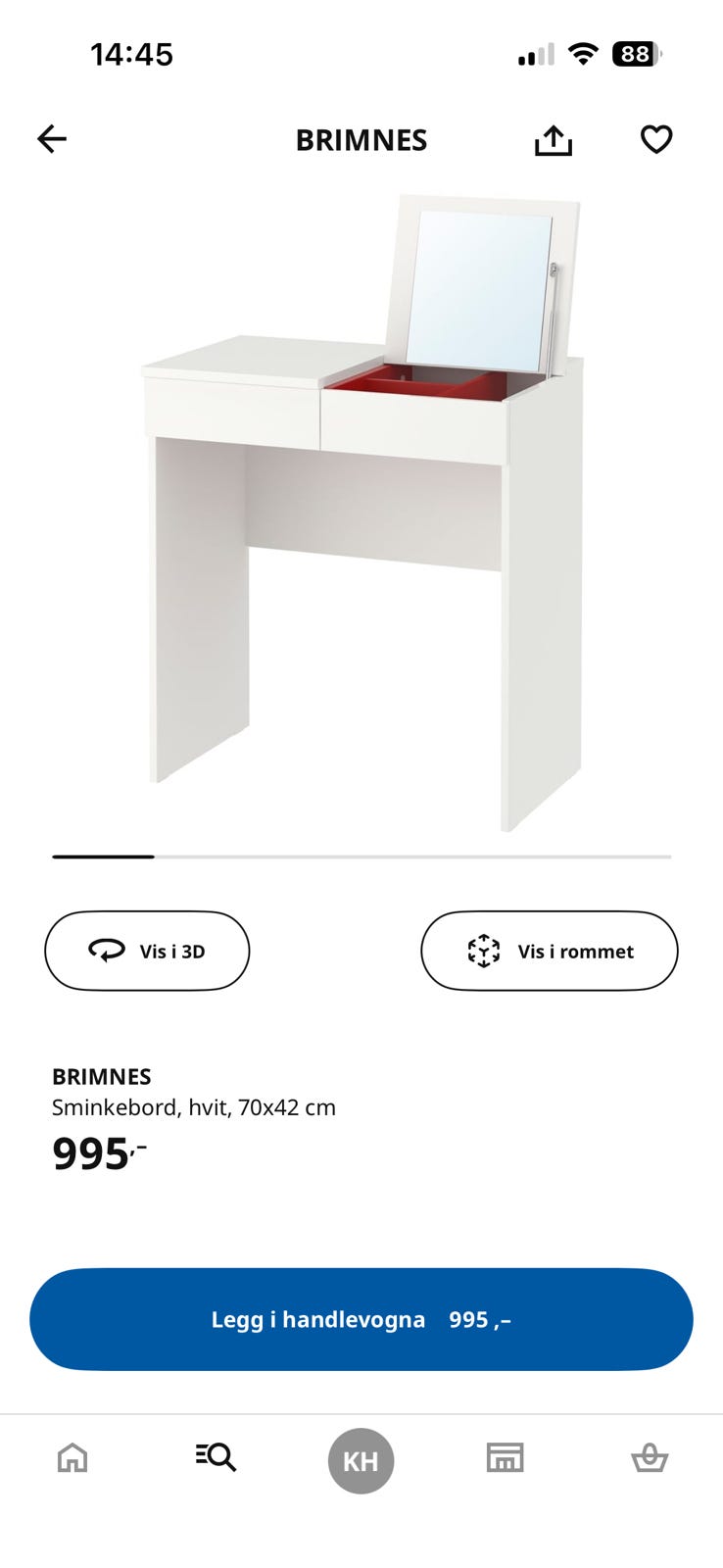Select the BRIMNES title in header
This screenshot has width=723, height=1568.
tap(361, 139)
